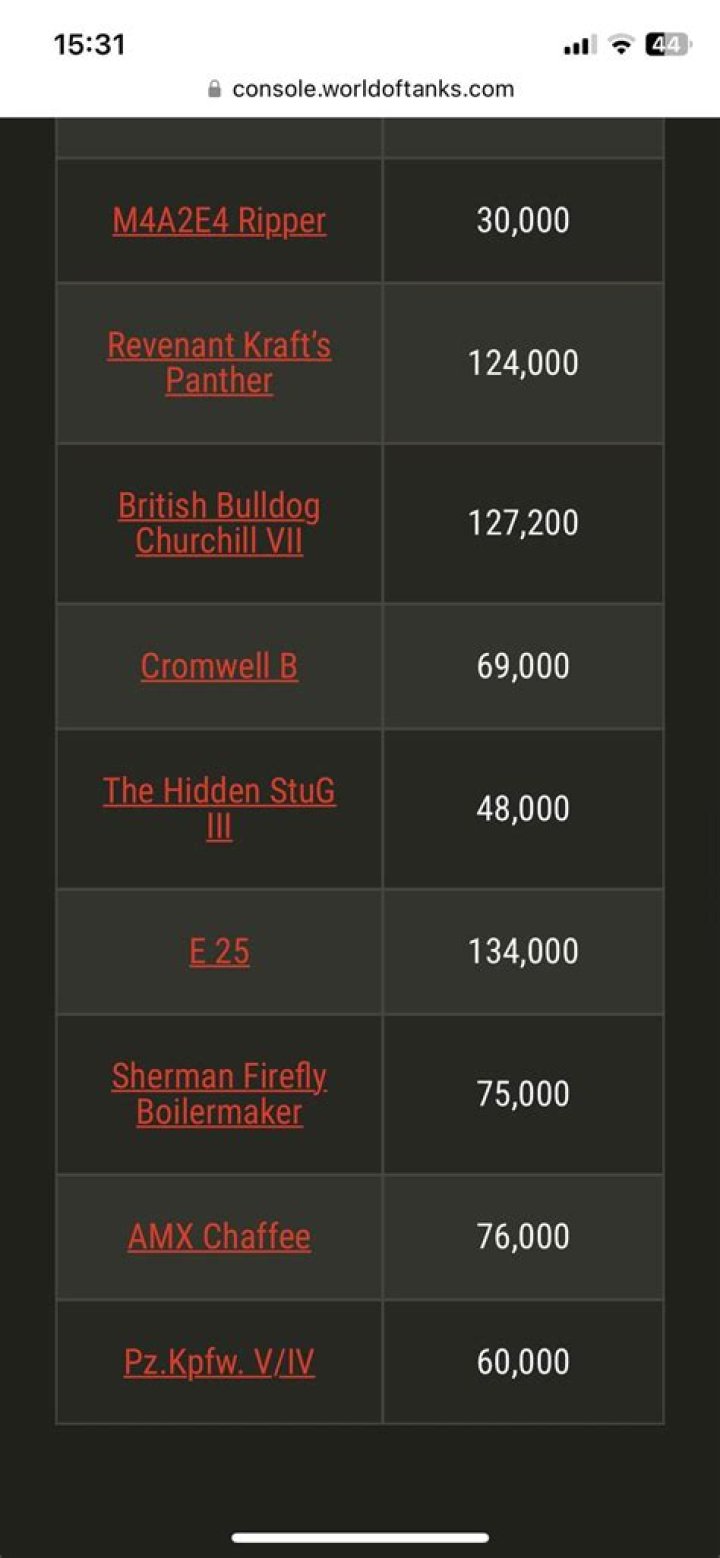This screenshot has width=720, height=1558.
Task: Open The Hidden StuG III link
Action: [219, 809]
